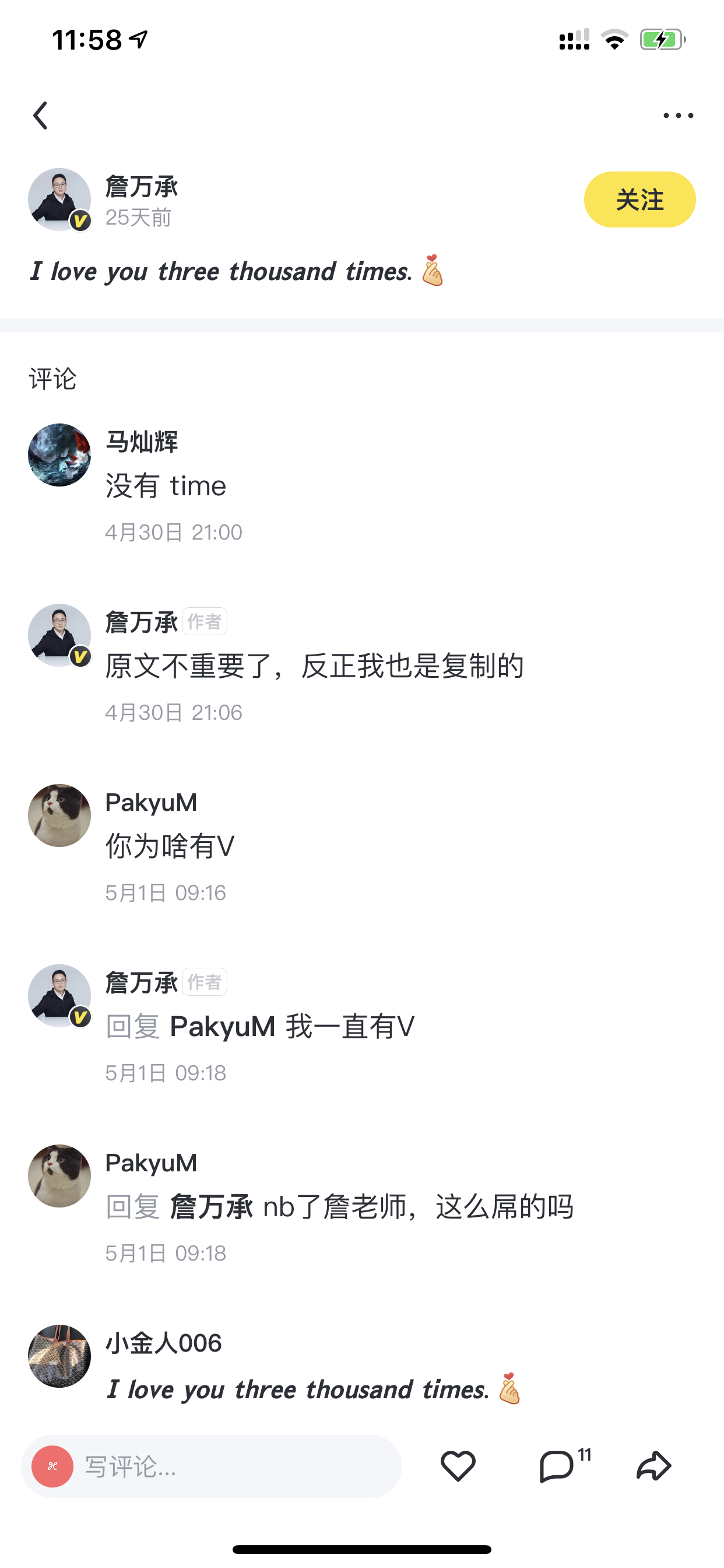Select PakyuM's comment 你为啥有V
The width and height of the screenshot is (724, 1568).
tap(170, 846)
